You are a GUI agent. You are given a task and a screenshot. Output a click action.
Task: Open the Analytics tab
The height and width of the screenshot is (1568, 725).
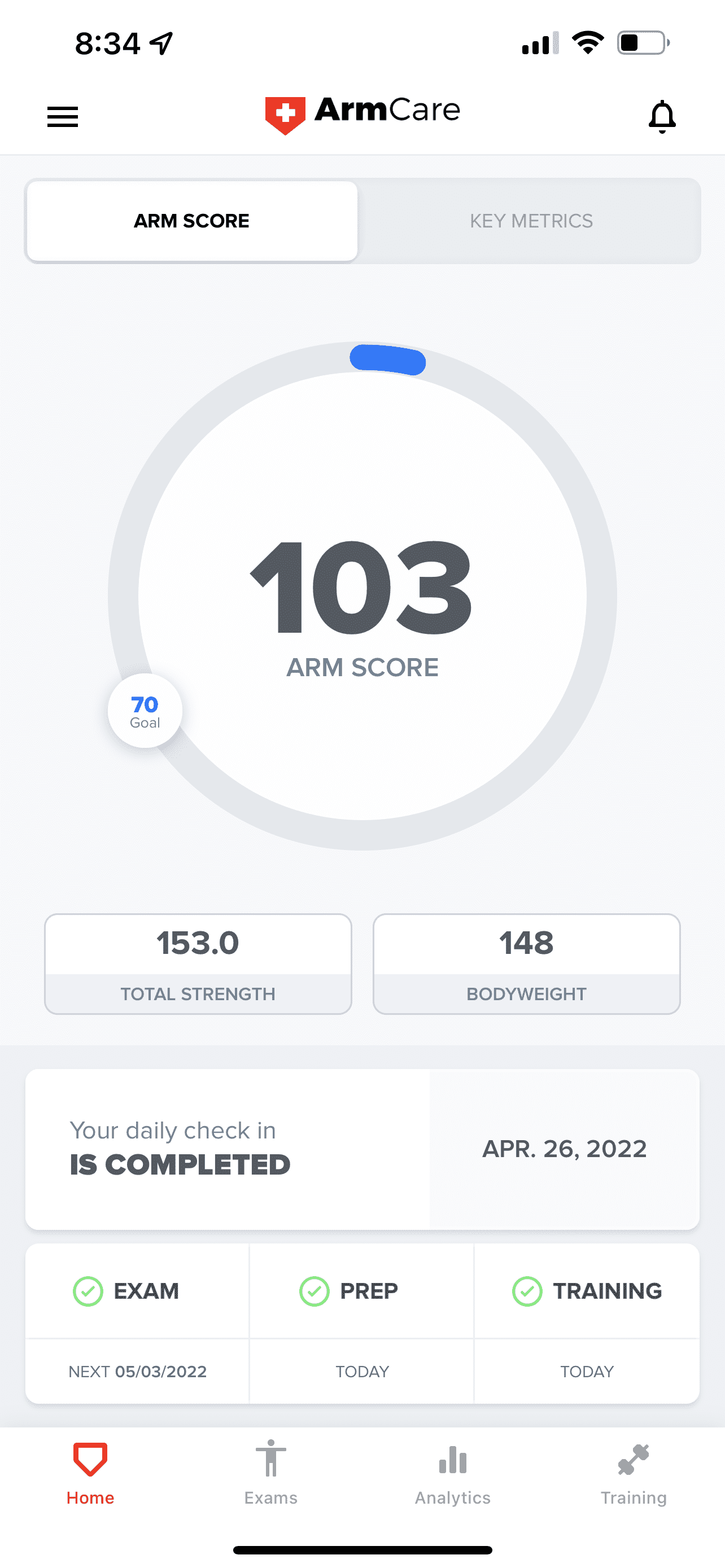point(452,1472)
